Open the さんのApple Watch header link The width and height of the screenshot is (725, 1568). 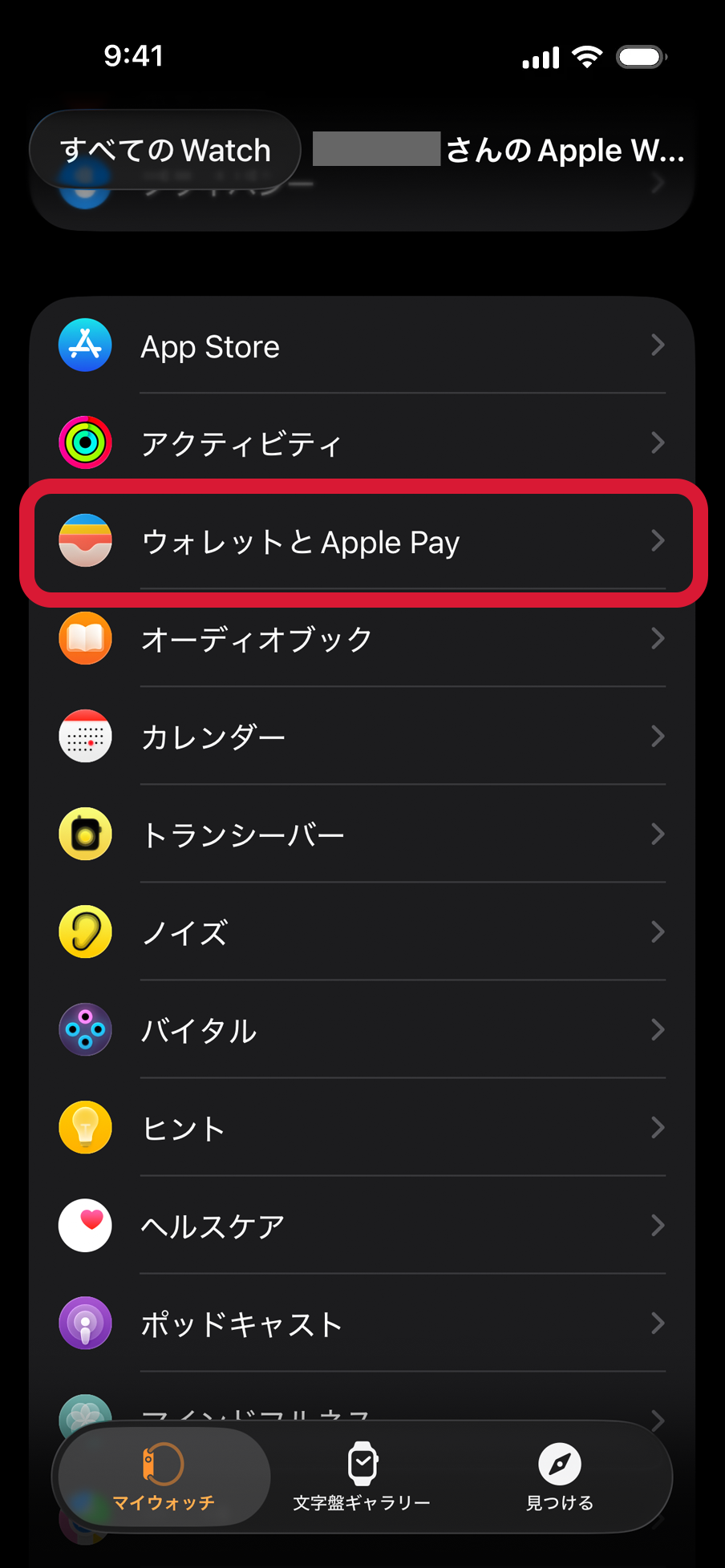(x=561, y=149)
